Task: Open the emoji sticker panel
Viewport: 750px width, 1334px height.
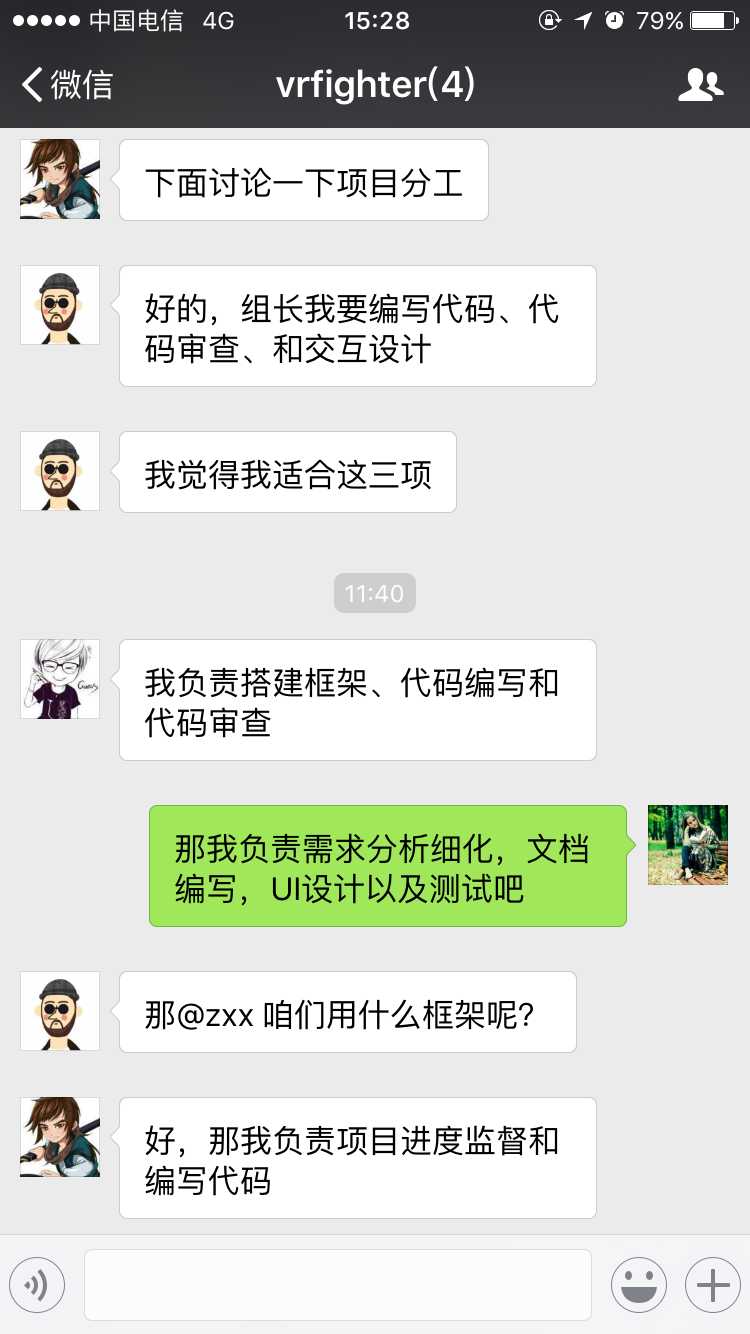Action: (x=638, y=1285)
